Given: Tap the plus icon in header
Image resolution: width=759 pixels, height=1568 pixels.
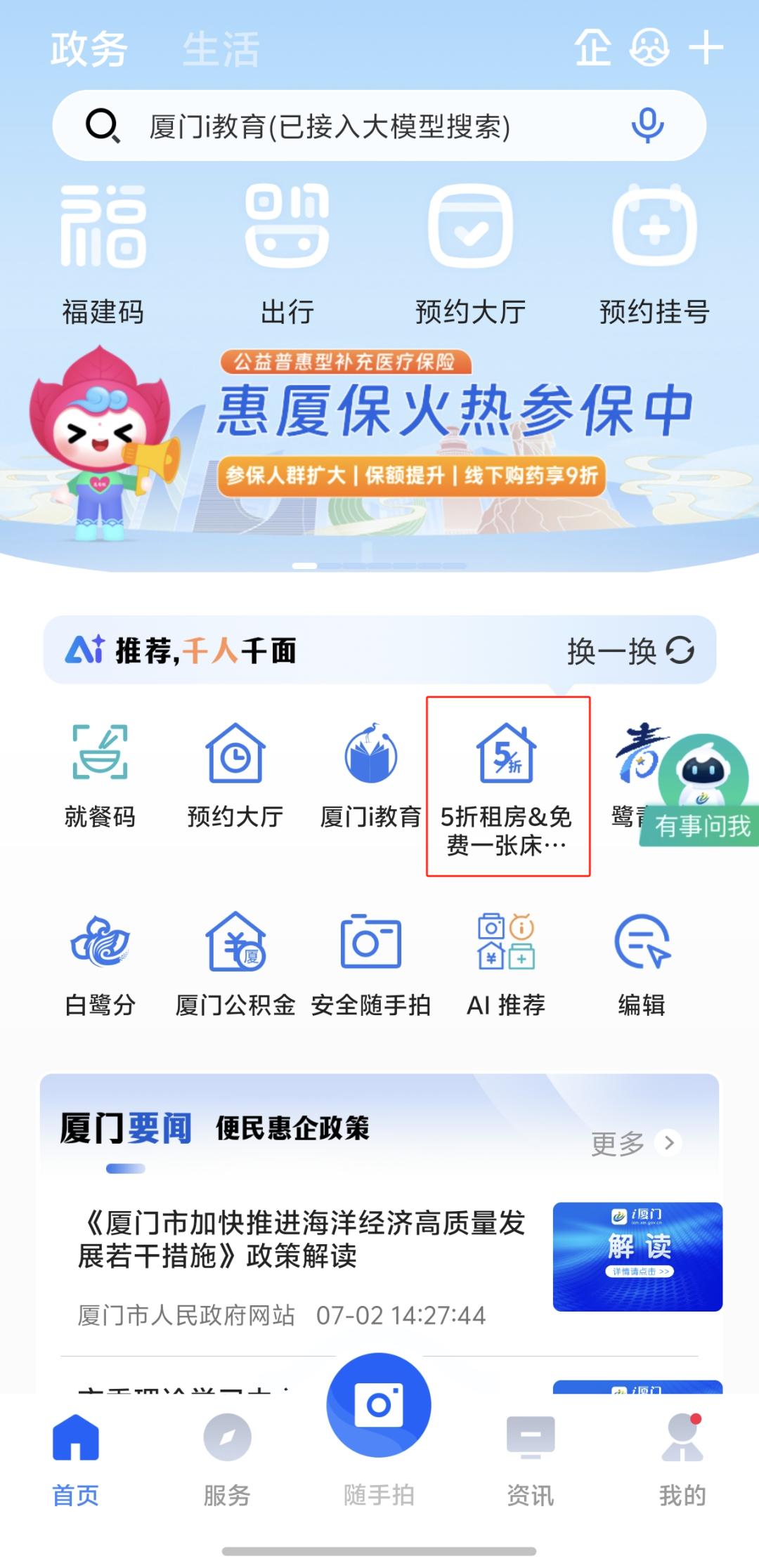Looking at the screenshot, I should 706,48.
